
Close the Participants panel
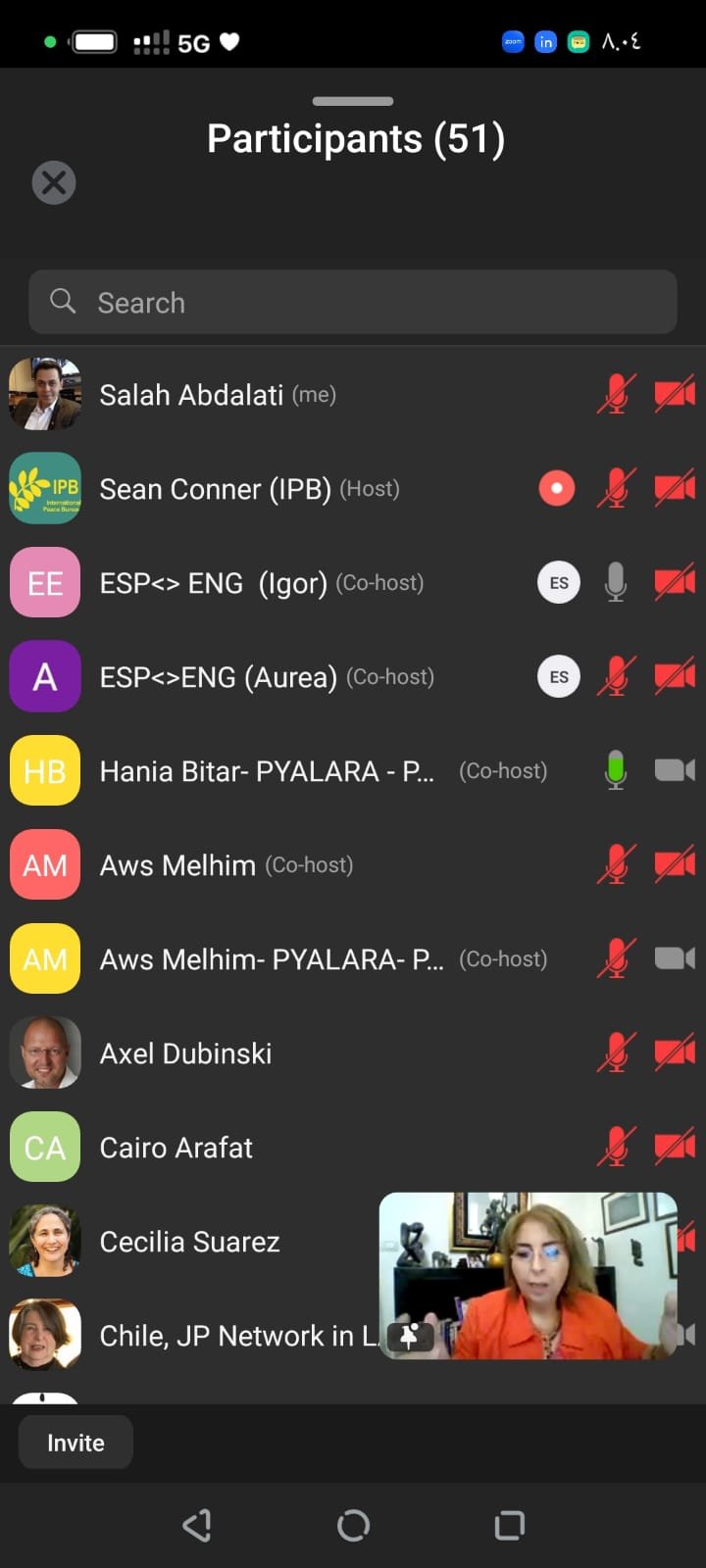pos(54,183)
